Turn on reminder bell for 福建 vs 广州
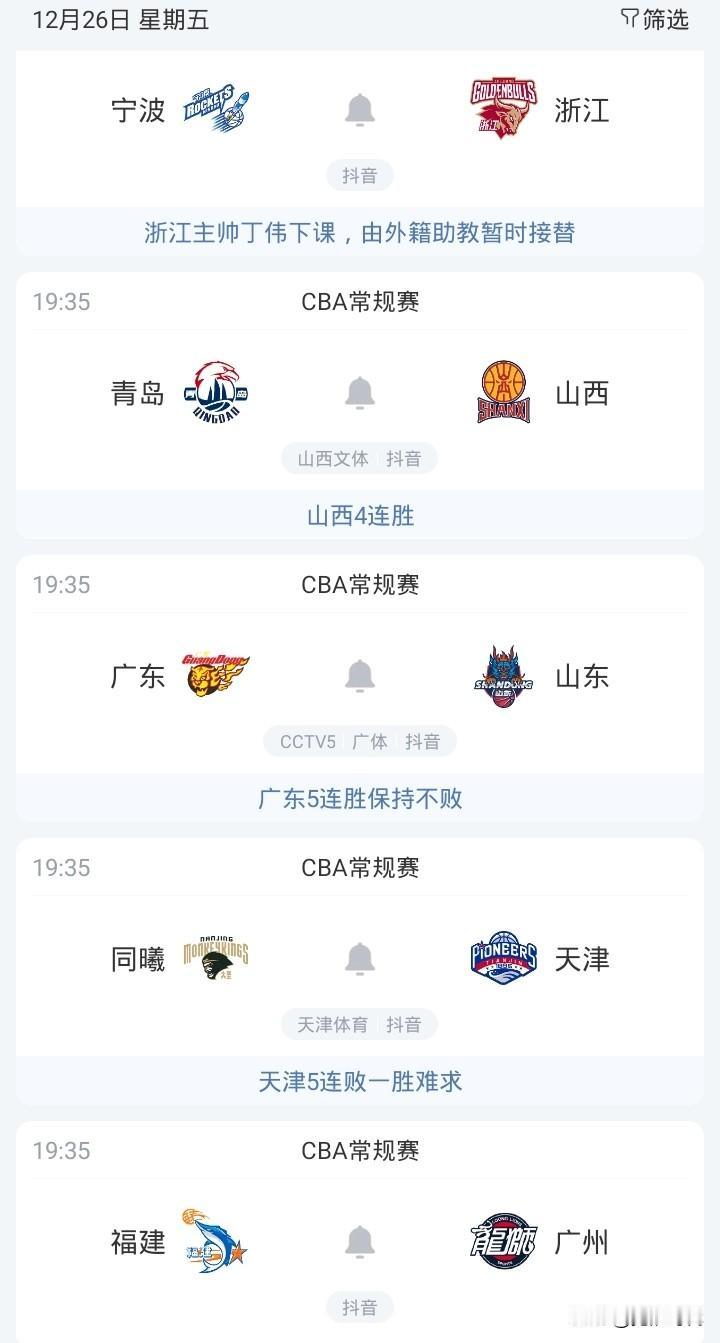The image size is (720, 1343). 360,1241
